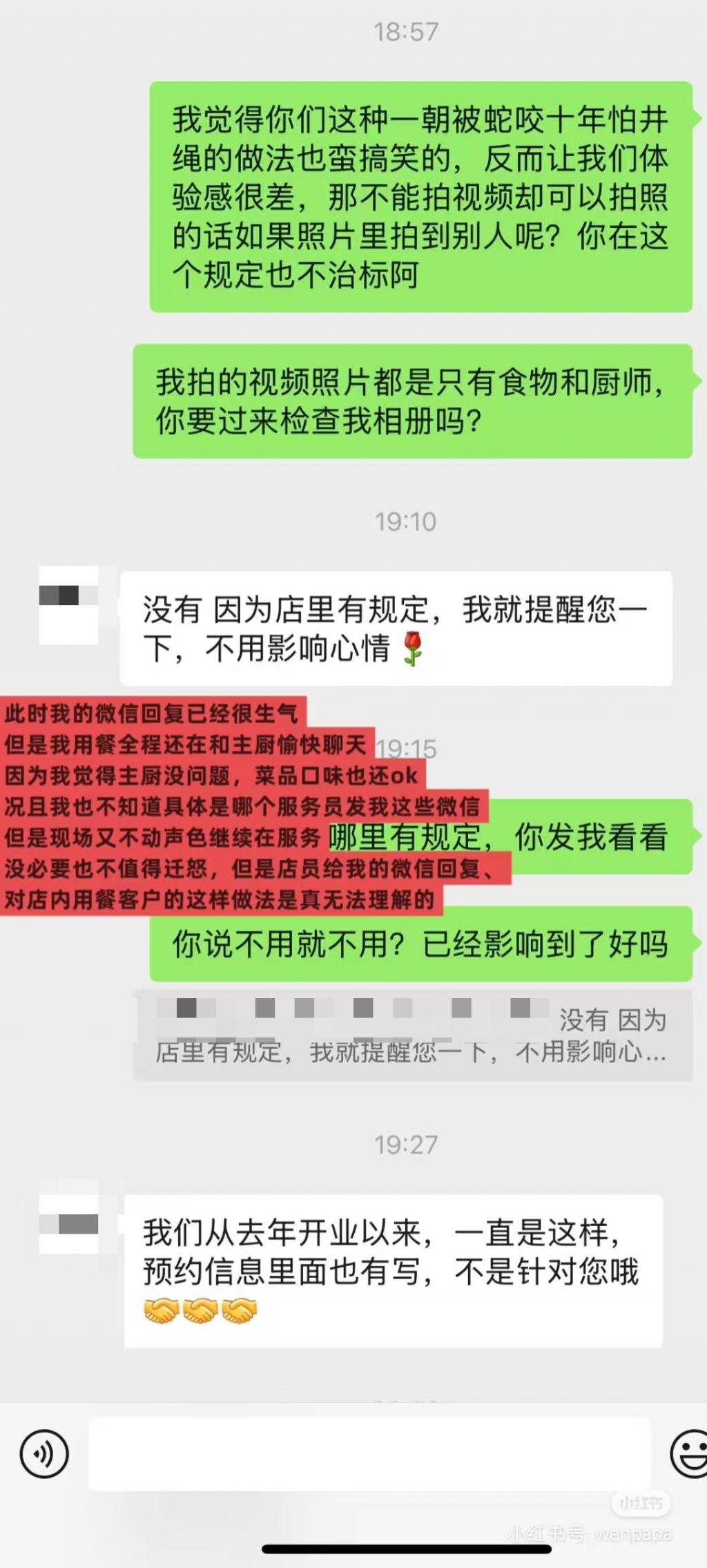
Task: Open quoted message starting 没有 因为店里有规定
Action: click(x=412, y=1035)
